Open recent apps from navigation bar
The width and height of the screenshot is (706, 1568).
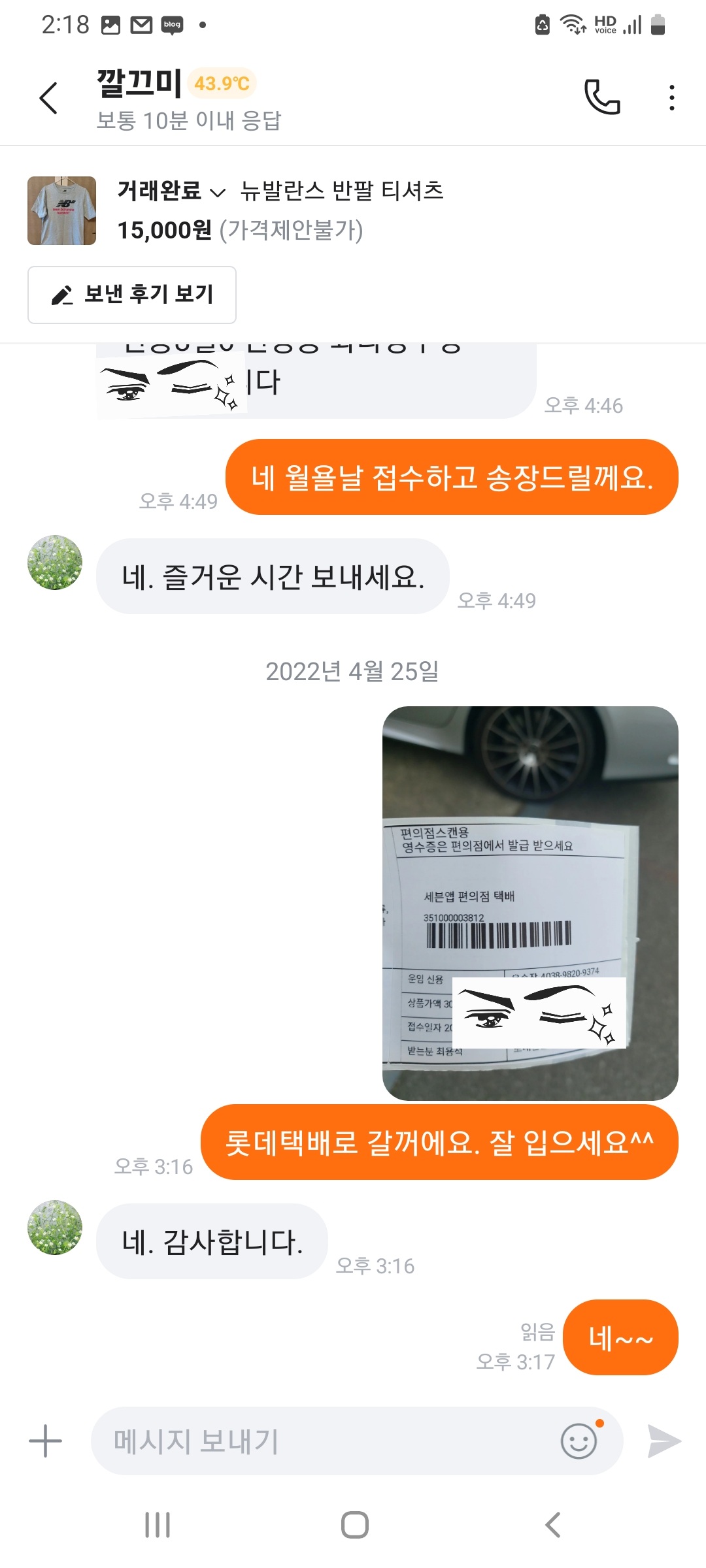[158, 1525]
